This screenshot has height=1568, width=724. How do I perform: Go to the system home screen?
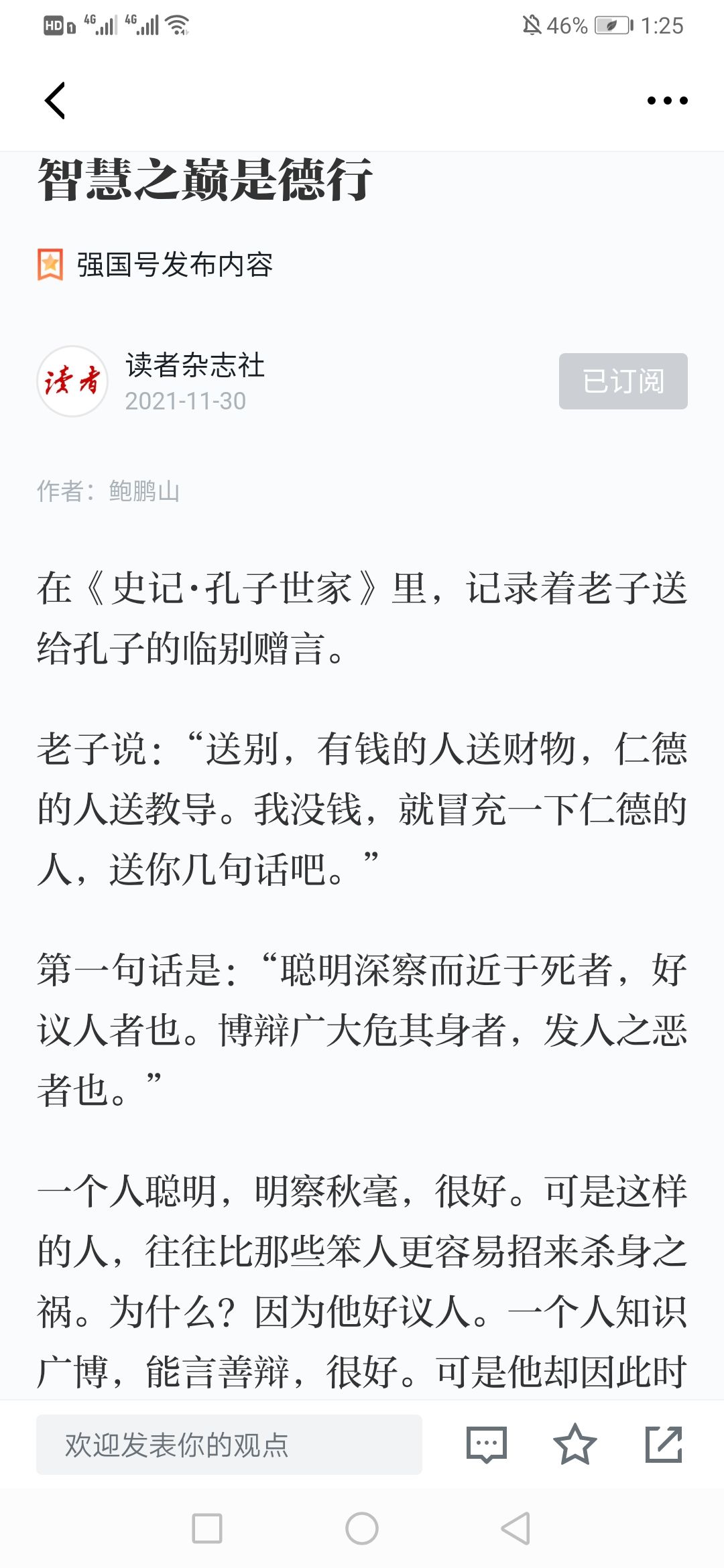362,1528
